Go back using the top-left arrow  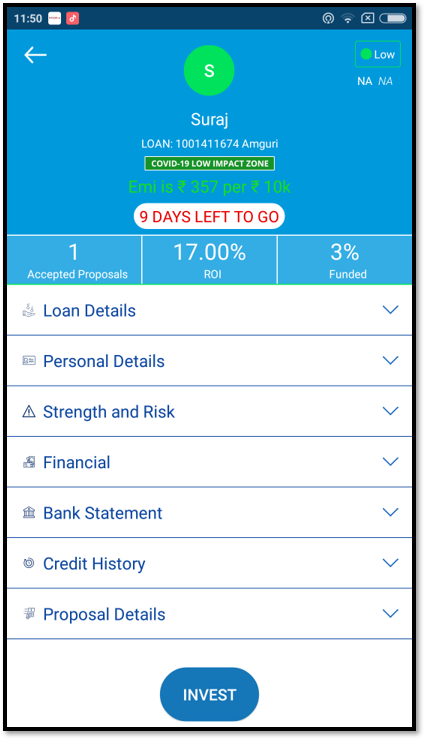click(x=35, y=55)
